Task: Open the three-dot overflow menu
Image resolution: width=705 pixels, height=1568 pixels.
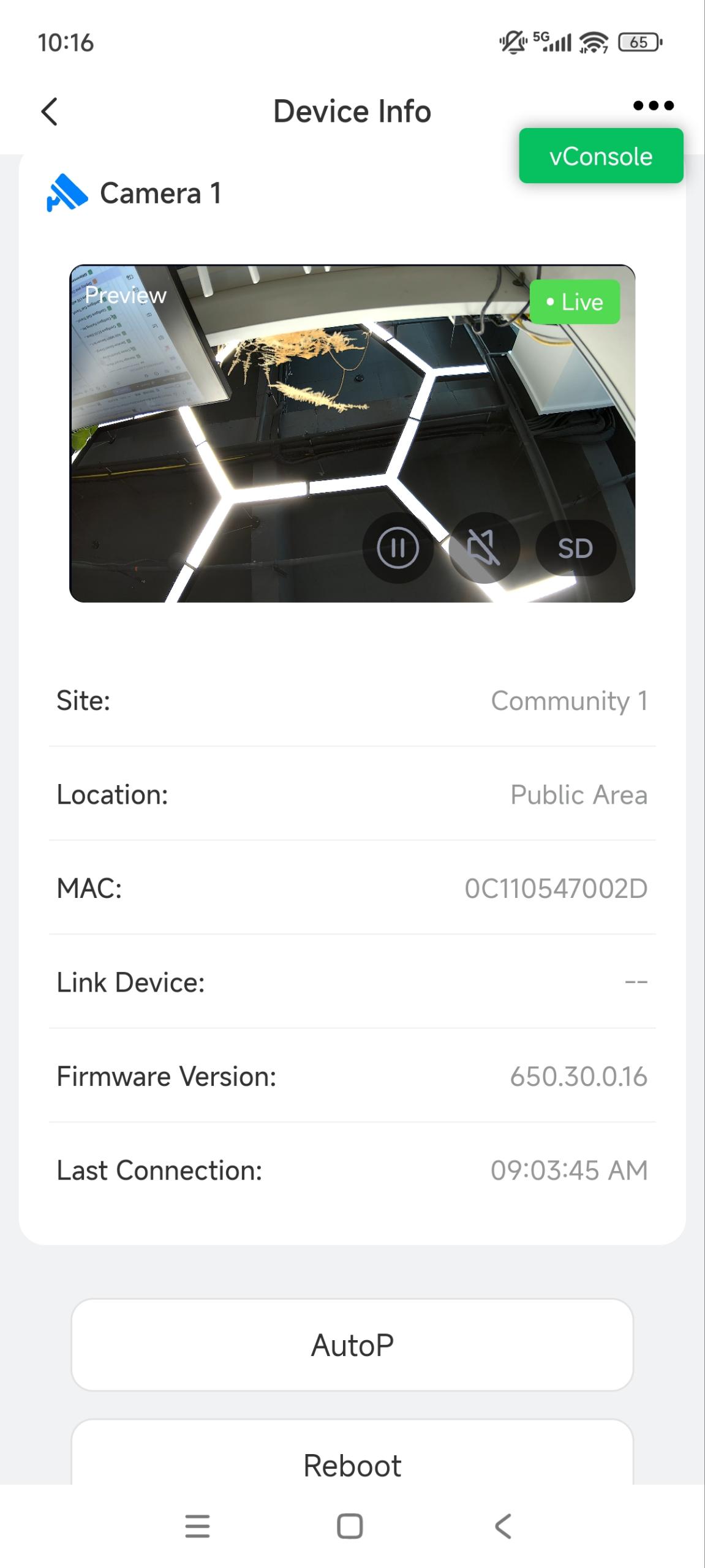Action: 653,105
